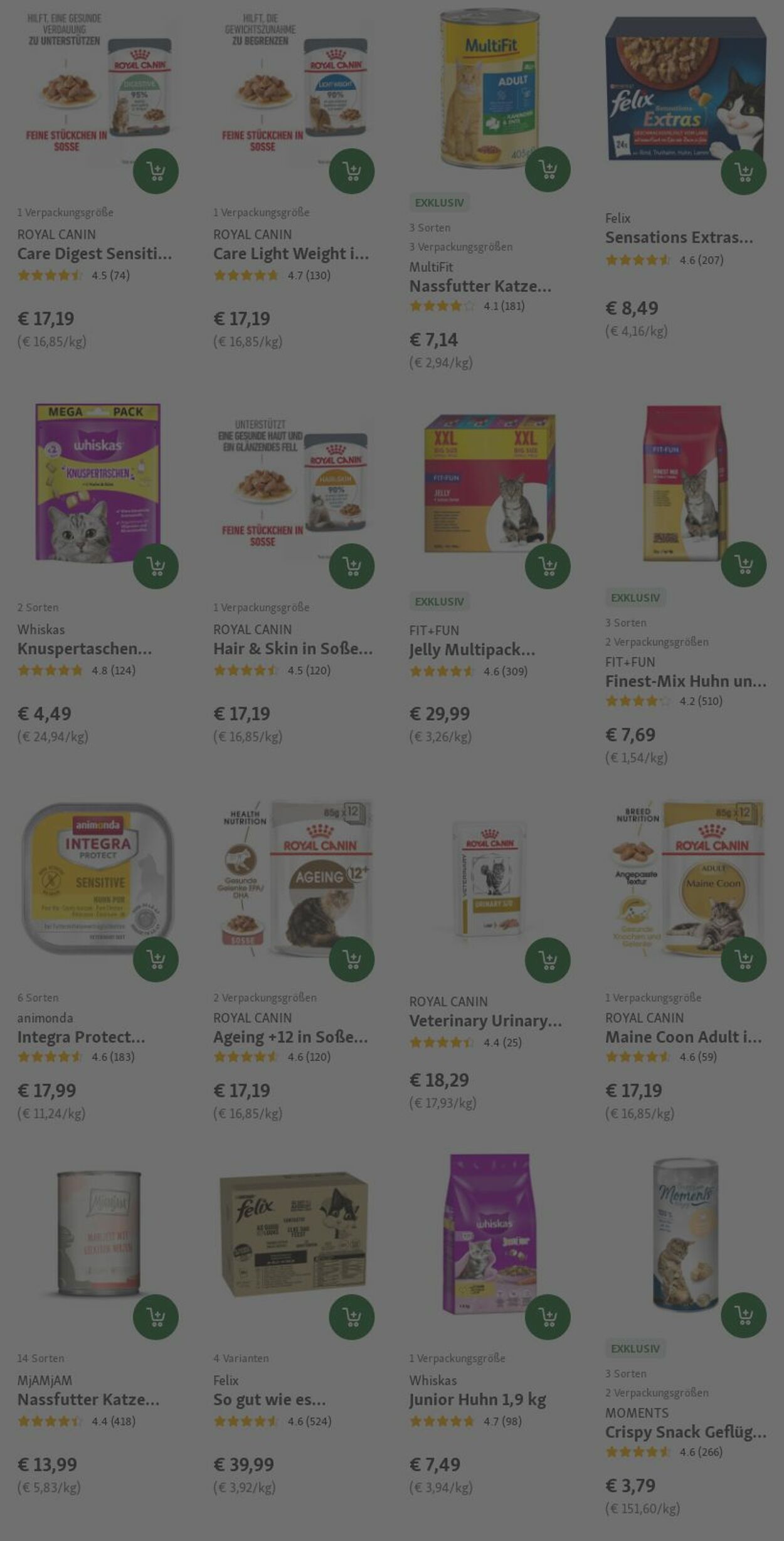Add MultiFit Nassfutter Katze to cart
Viewport: 784px width, 1541px height.
548,169
